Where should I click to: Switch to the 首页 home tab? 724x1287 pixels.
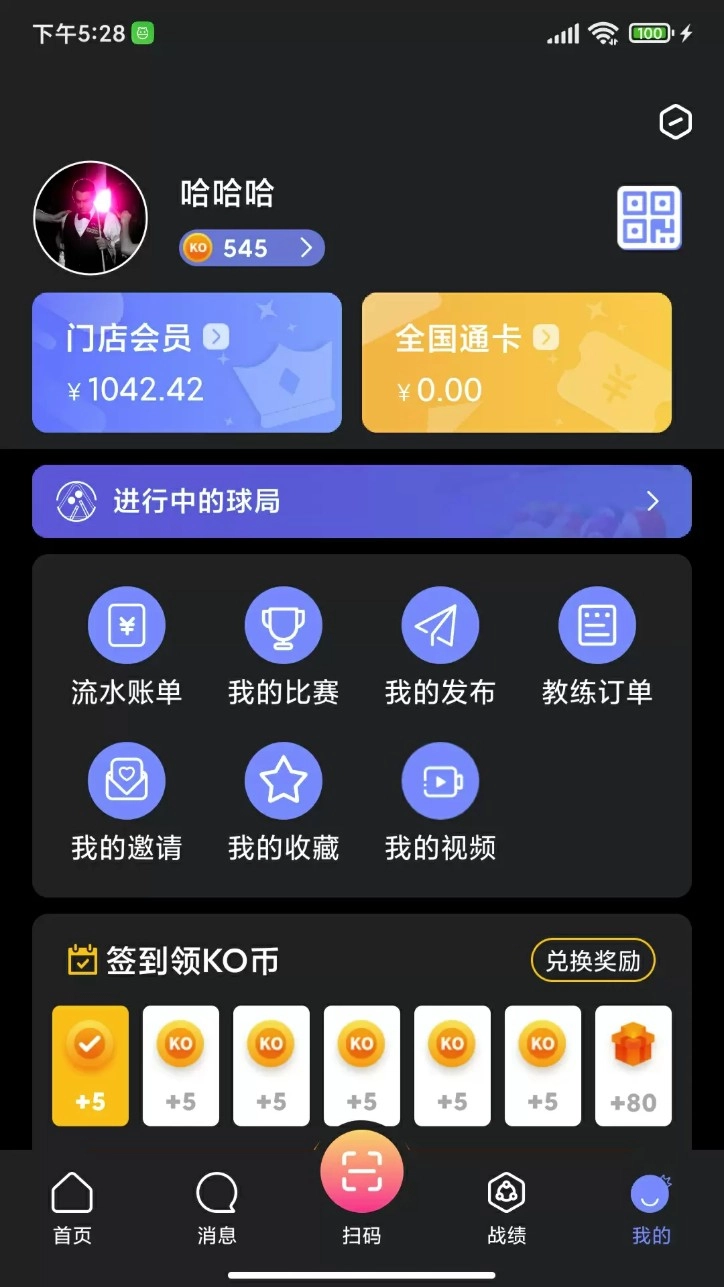tap(70, 1207)
